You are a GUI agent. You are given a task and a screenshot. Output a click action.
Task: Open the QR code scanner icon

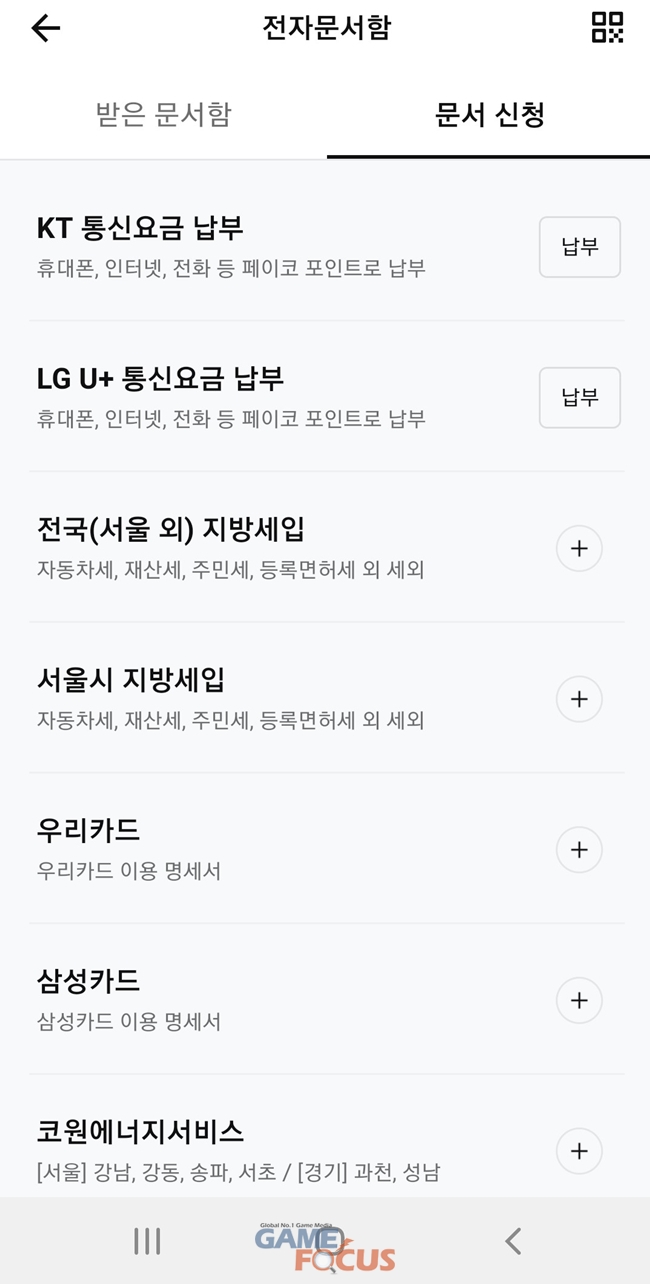tap(607, 28)
